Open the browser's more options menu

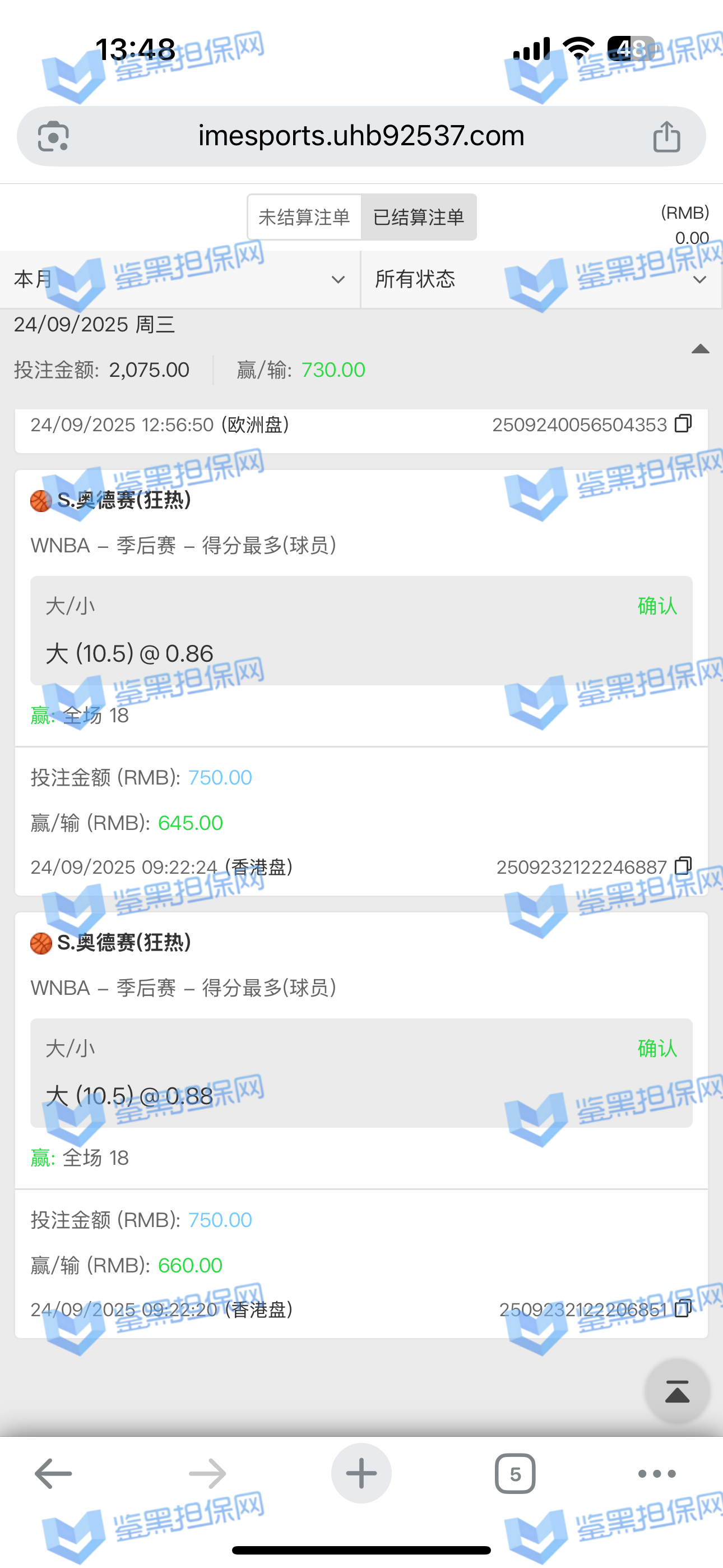(657, 1474)
